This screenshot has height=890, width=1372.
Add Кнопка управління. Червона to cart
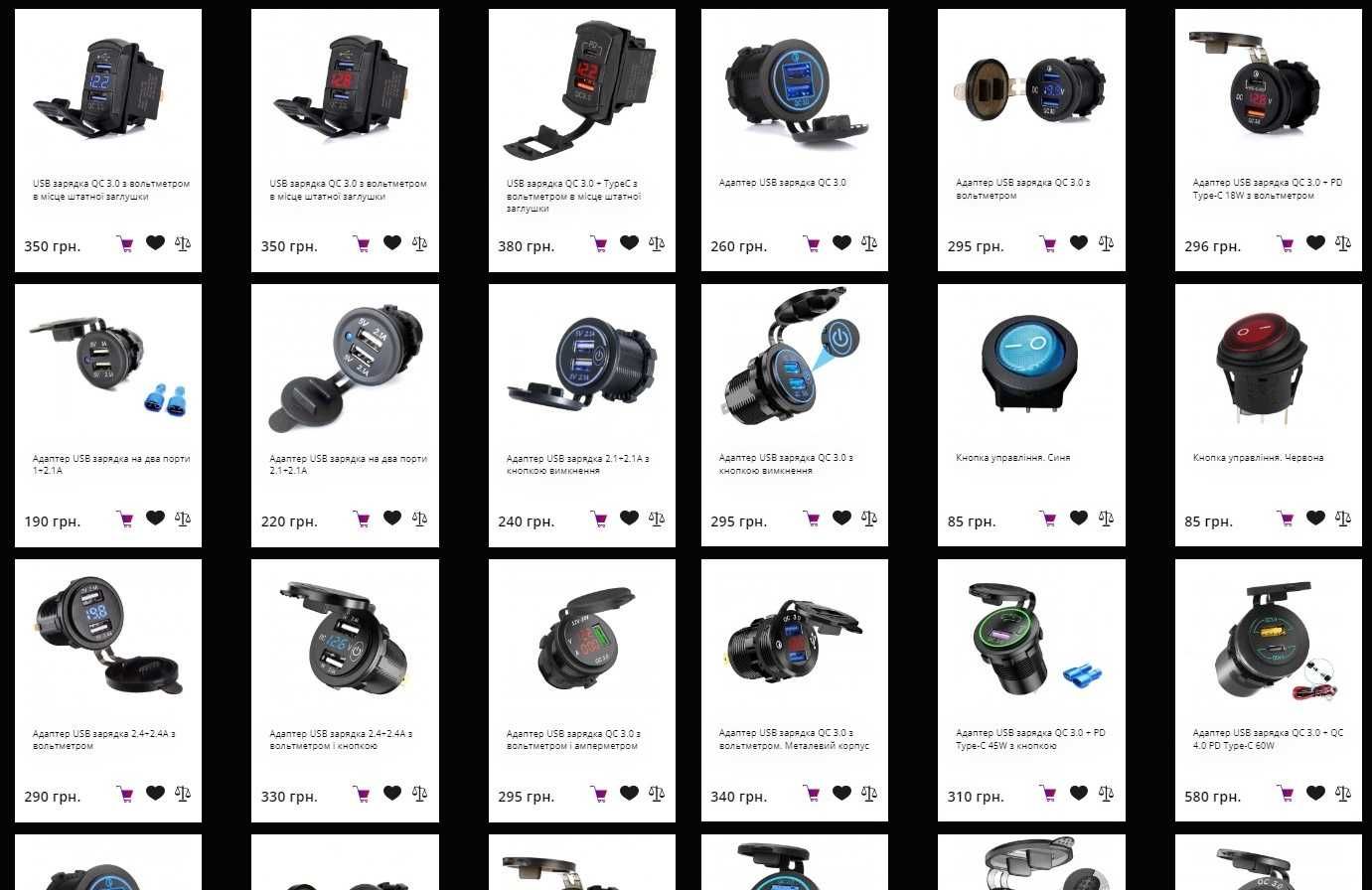[1285, 519]
